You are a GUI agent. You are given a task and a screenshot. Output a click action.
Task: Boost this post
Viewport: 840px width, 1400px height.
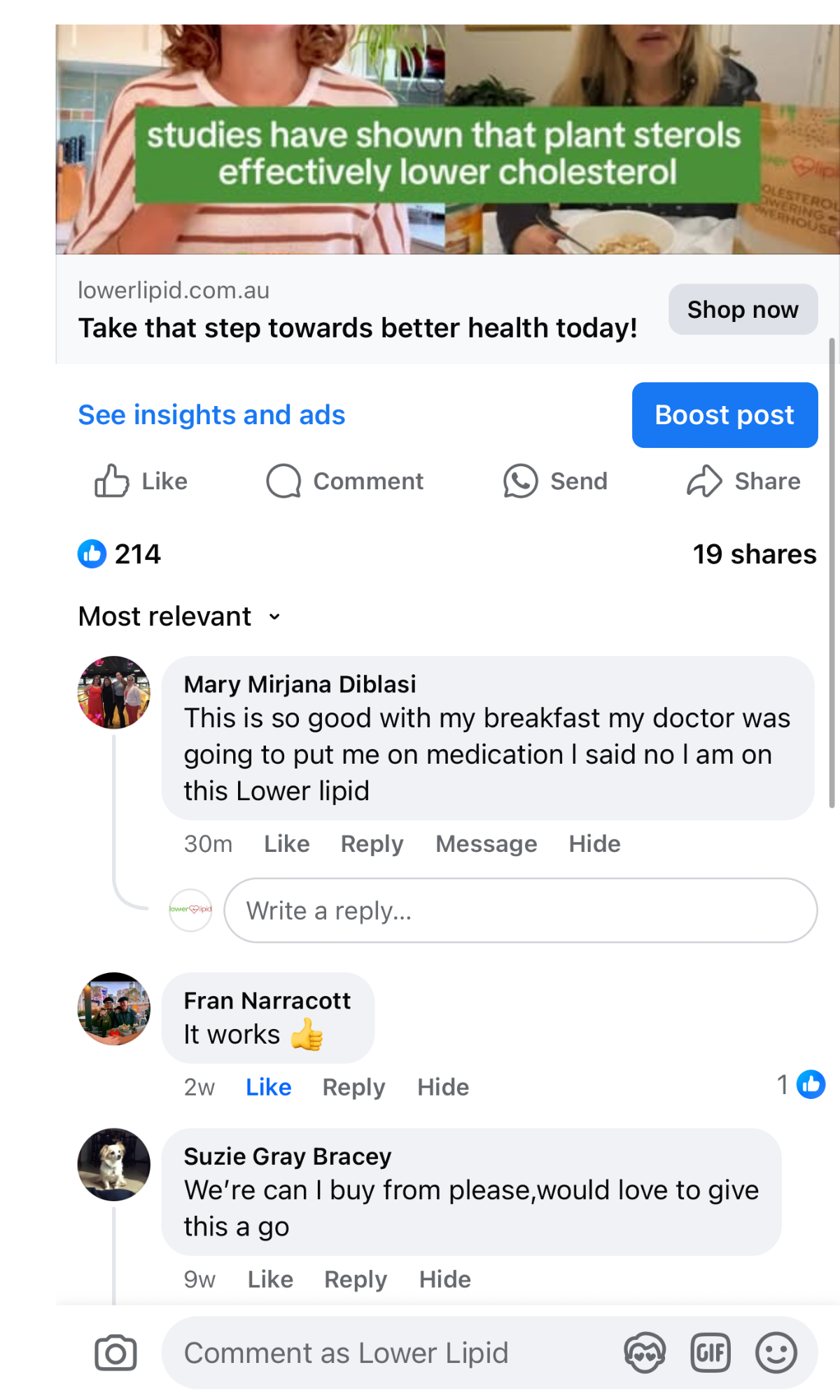724,415
